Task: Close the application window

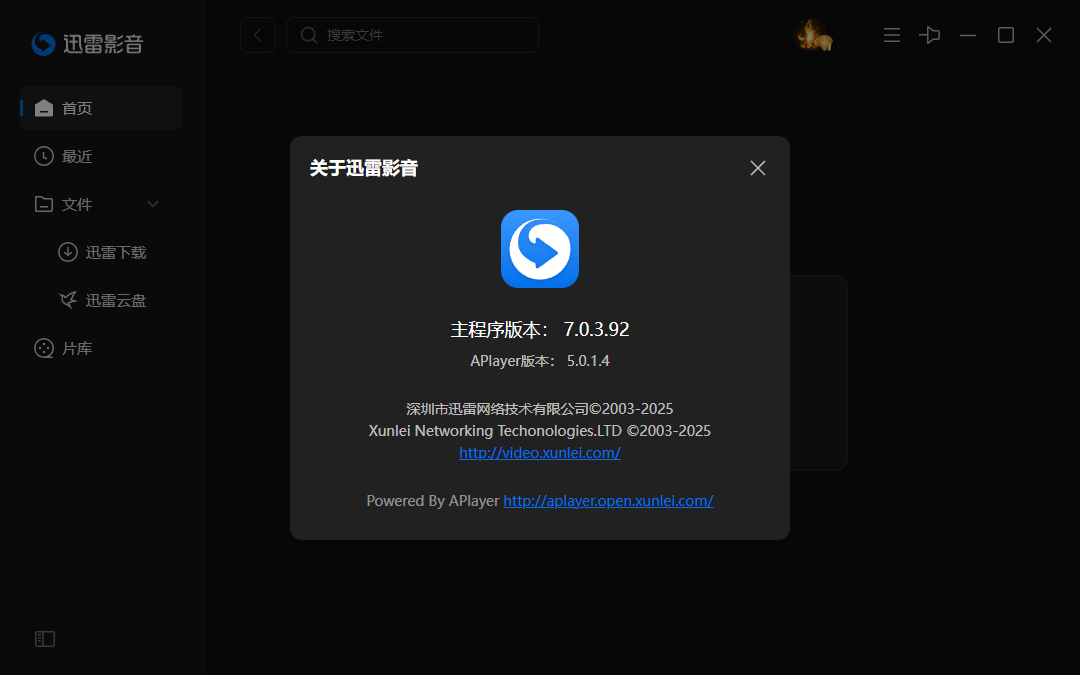Action: click(1044, 35)
